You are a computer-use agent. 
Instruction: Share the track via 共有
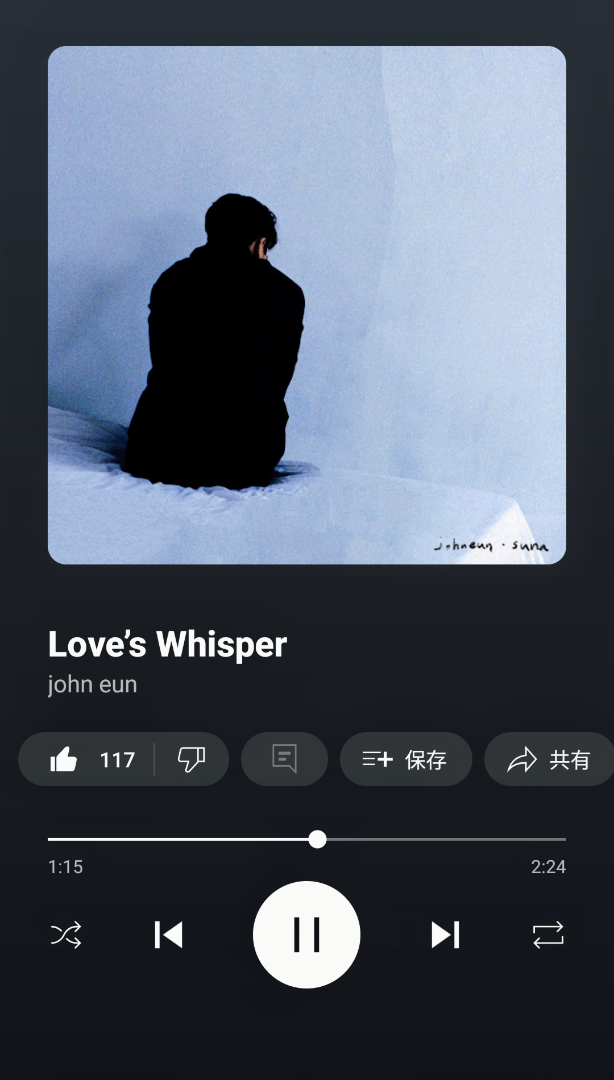pyautogui.click(x=549, y=759)
